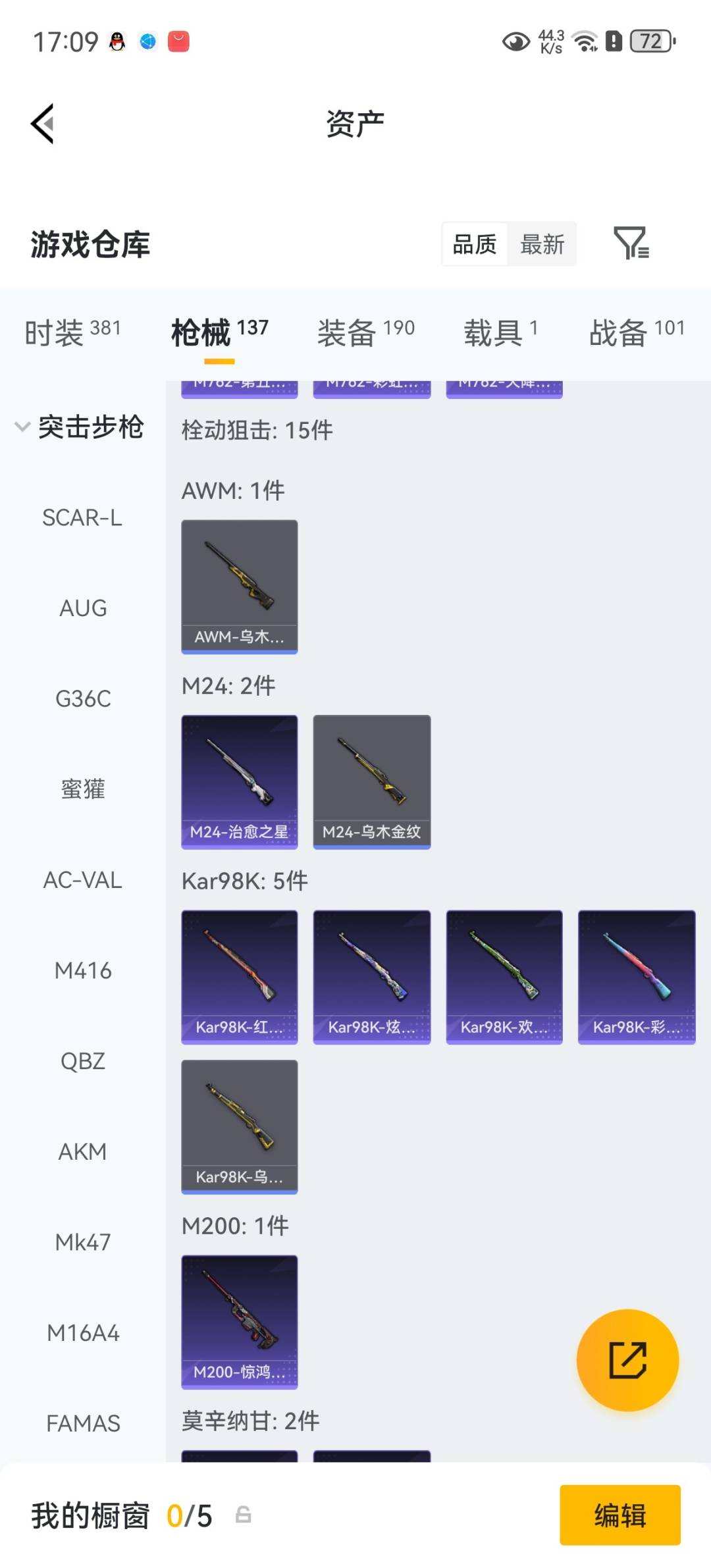
Task: Sort warehouse by 品质
Action: coord(474,244)
